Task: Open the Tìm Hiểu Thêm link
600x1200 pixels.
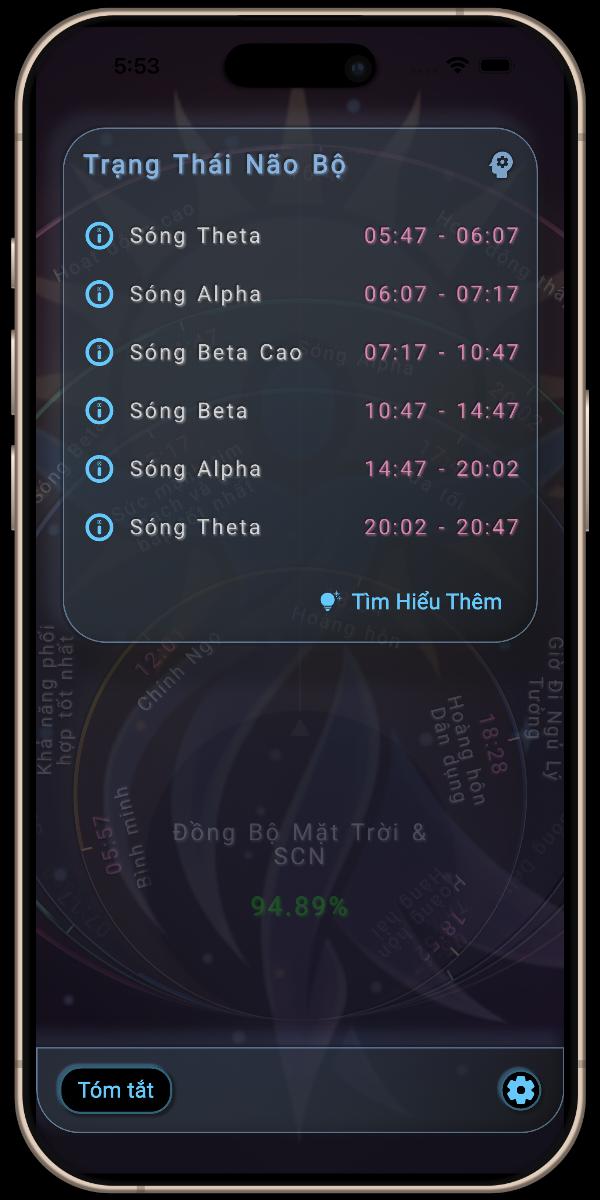Action: pos(411,601)
